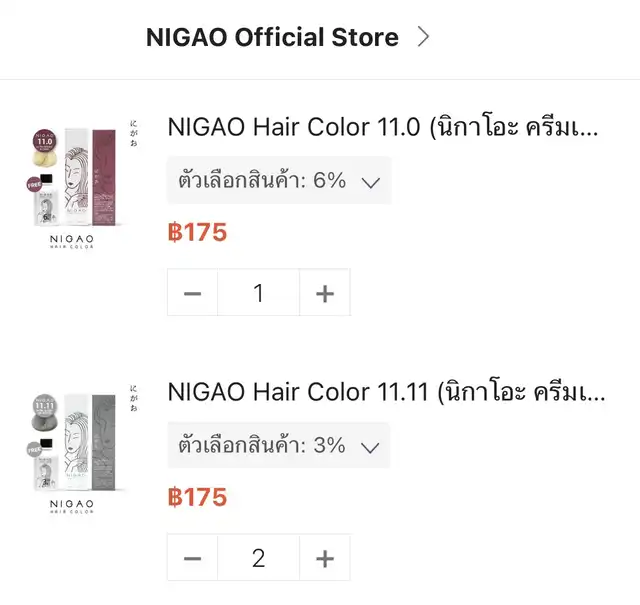Screen dimensions: 640x605
Task: Decrease quantity of Hair Color 11.0
Action: 193,293
